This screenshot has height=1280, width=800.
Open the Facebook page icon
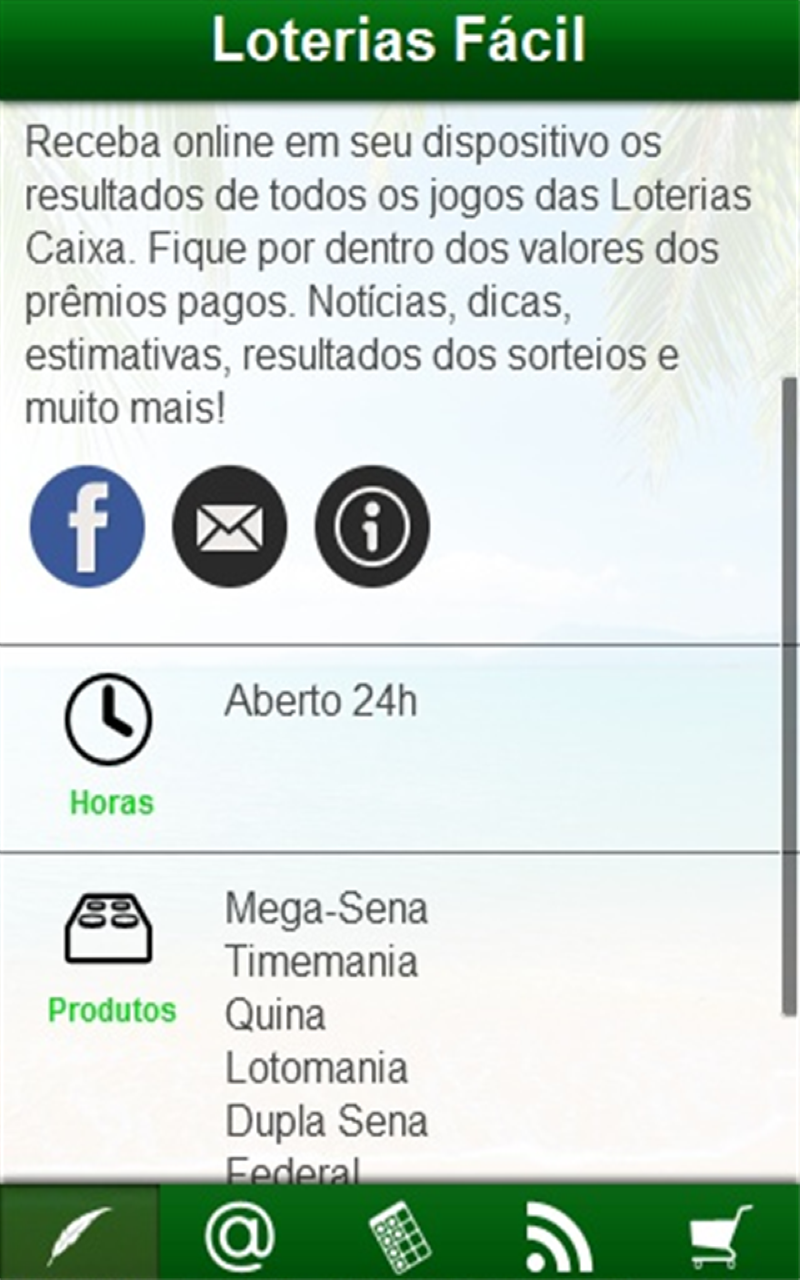coord(87,526)
